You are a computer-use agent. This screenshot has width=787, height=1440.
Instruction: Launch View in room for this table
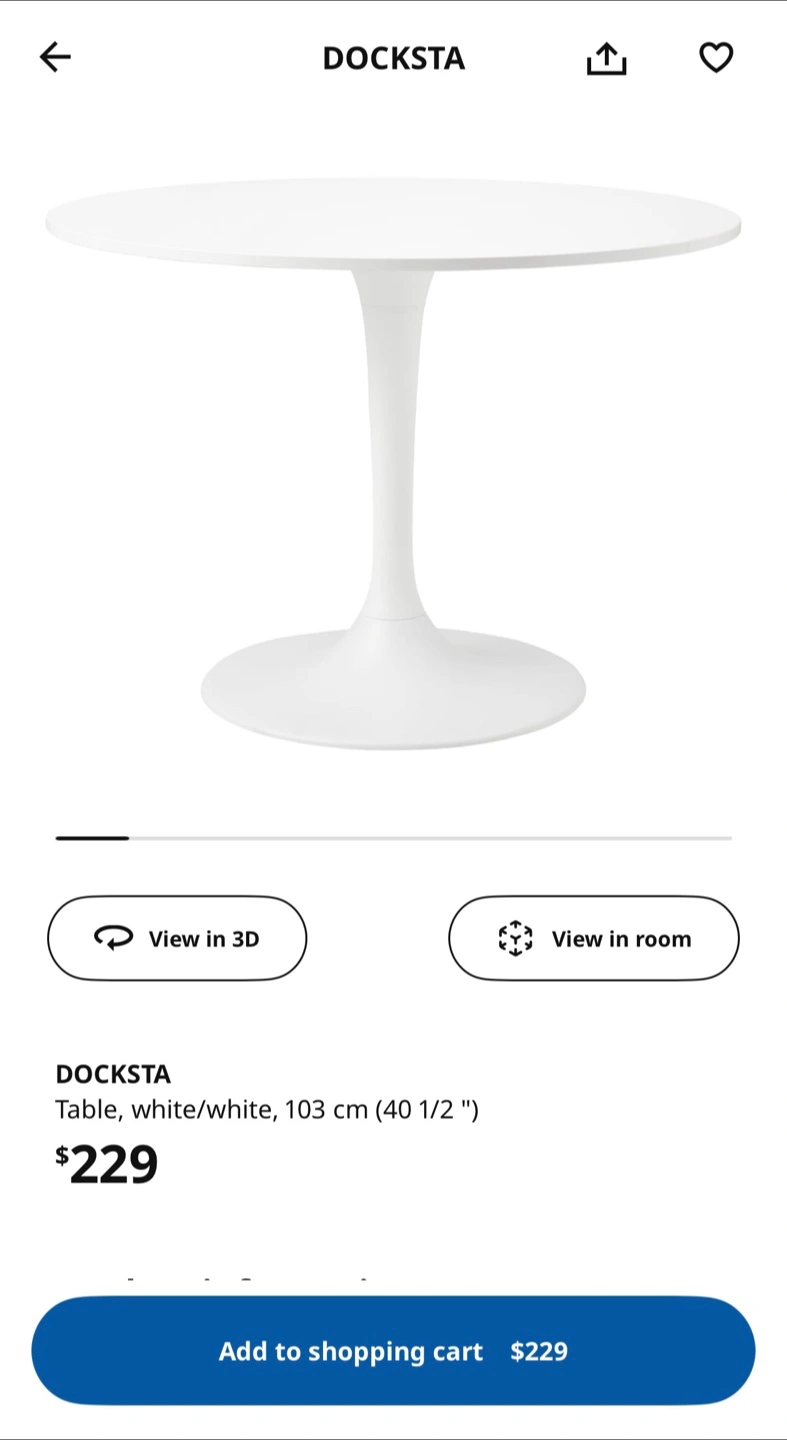click(593, 938)
